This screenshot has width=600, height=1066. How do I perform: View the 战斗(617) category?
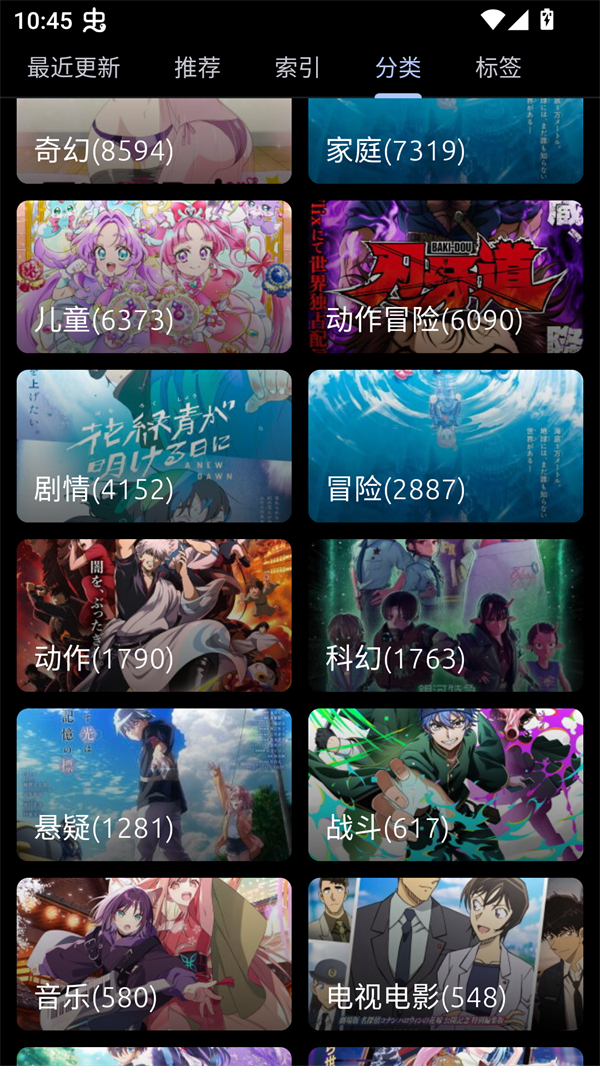coord(445,785)
